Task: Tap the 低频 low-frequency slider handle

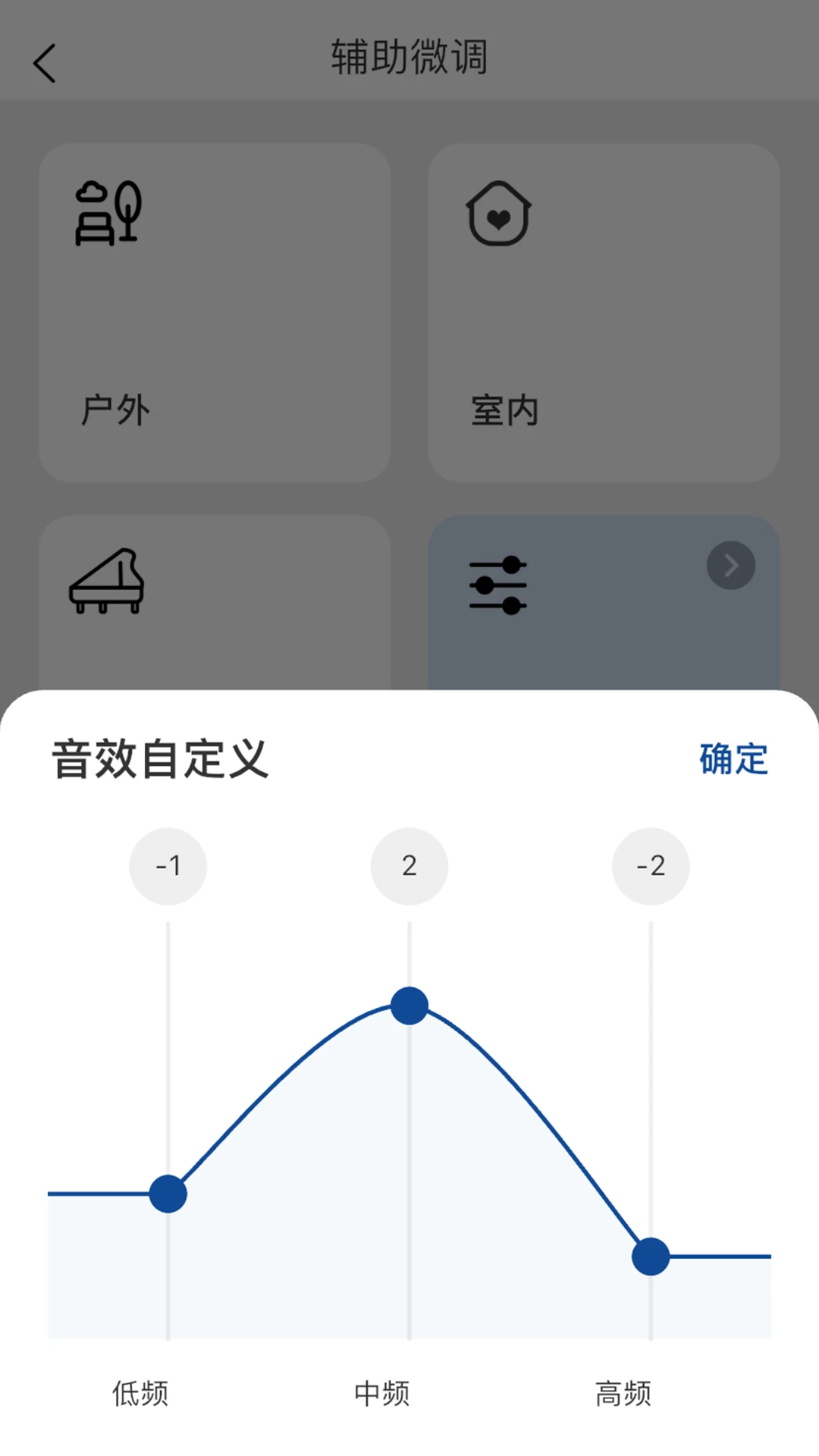Action: tap(168, 1194)
